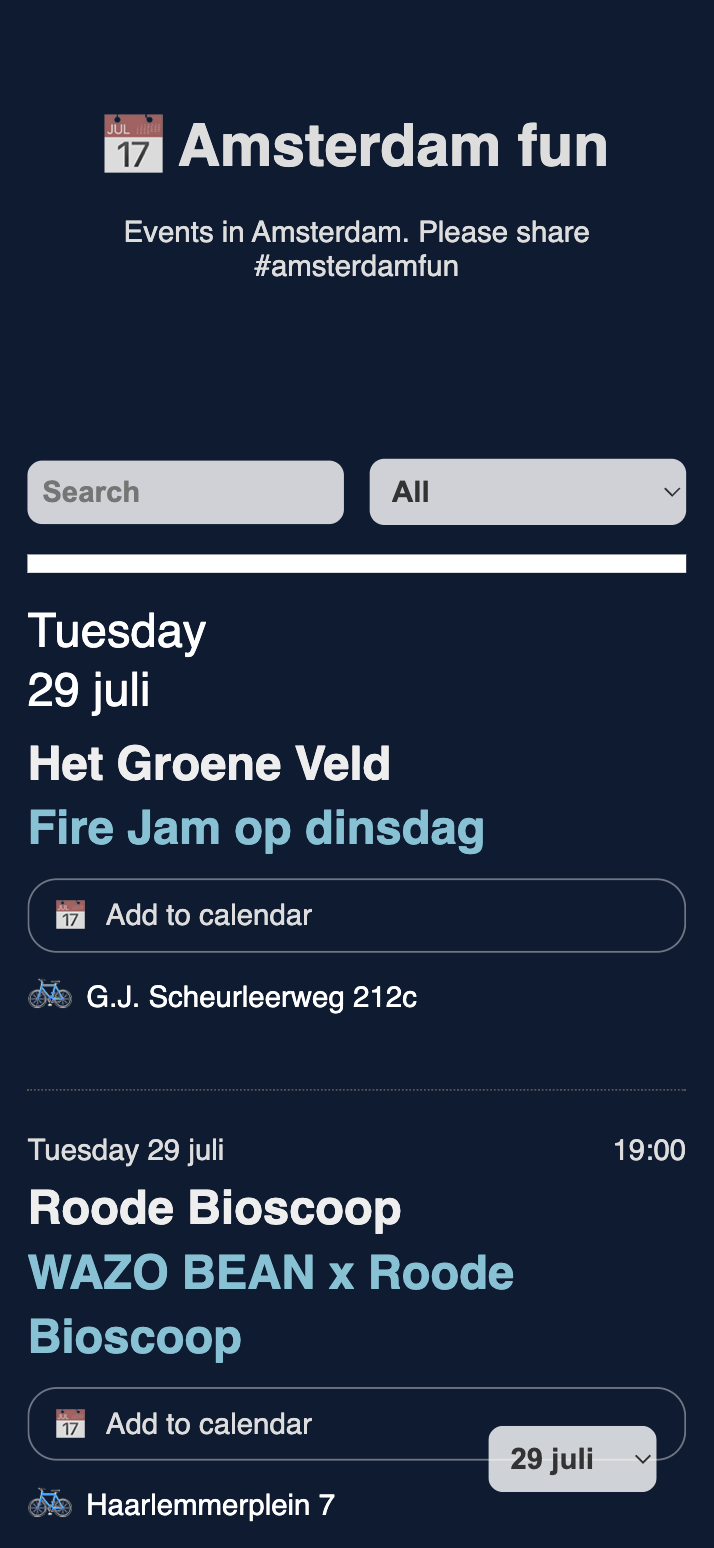Open the Fire Jam op dinsdag event
The height and width of the screenshot is (1548, 714).
tap(256, 828)
